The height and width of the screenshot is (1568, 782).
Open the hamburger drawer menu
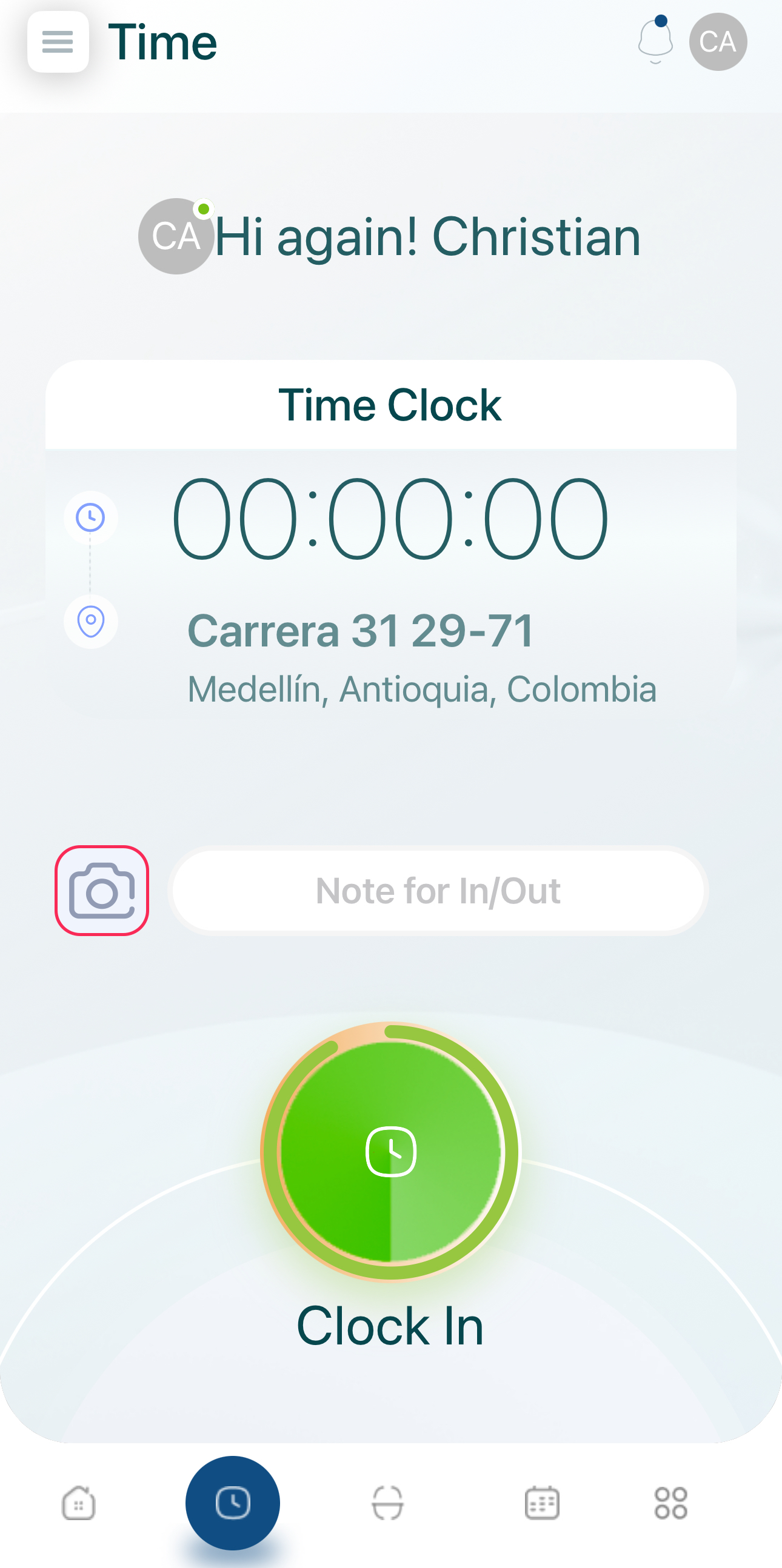tap(58, 42)
